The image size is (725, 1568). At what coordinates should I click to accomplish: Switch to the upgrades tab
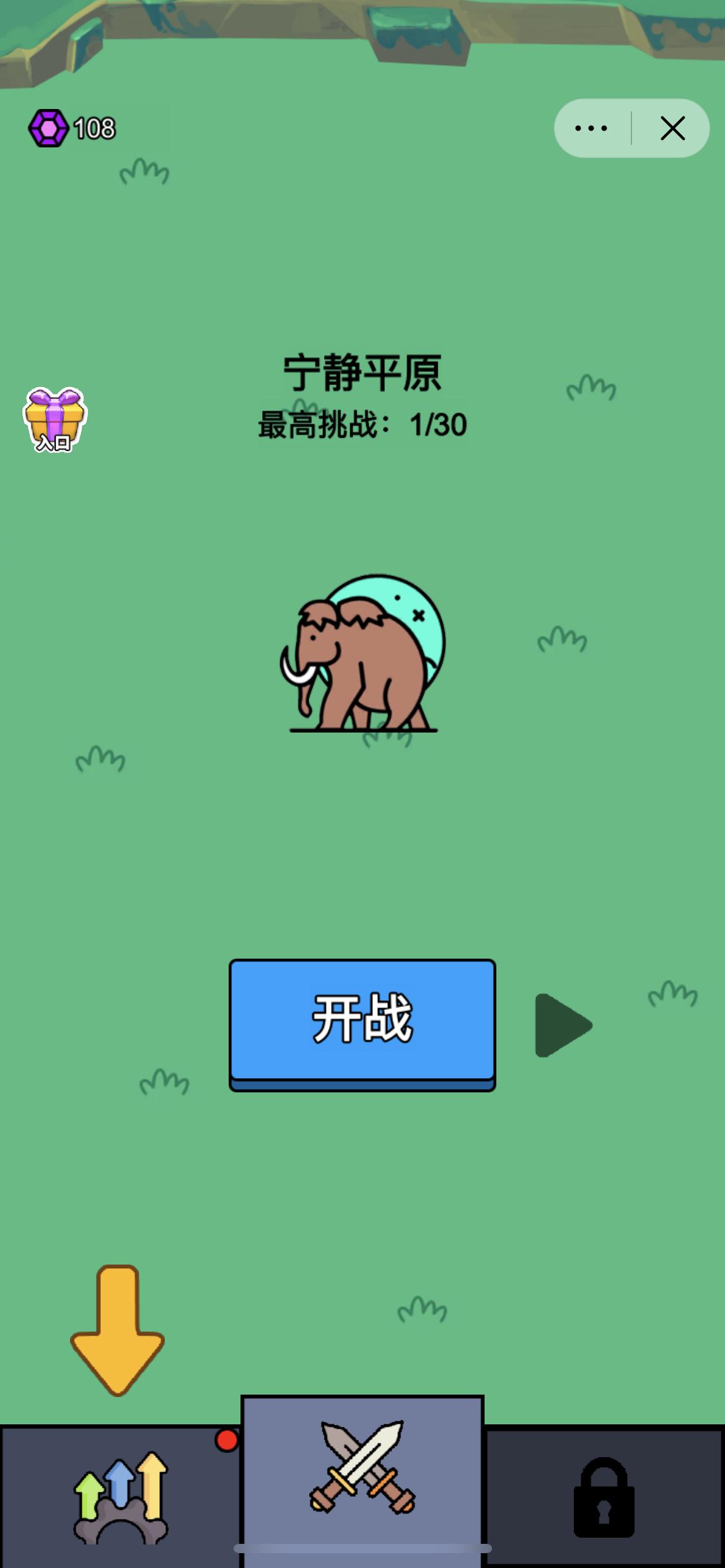pos(120,1496)
